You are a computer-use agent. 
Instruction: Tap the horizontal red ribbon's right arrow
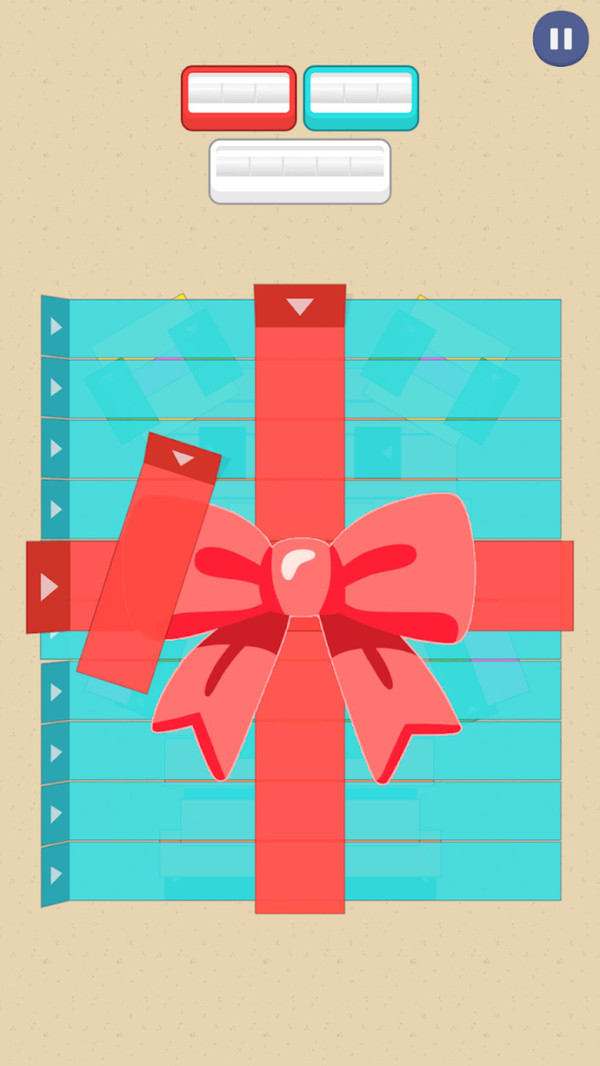click(x=48, y=587)
